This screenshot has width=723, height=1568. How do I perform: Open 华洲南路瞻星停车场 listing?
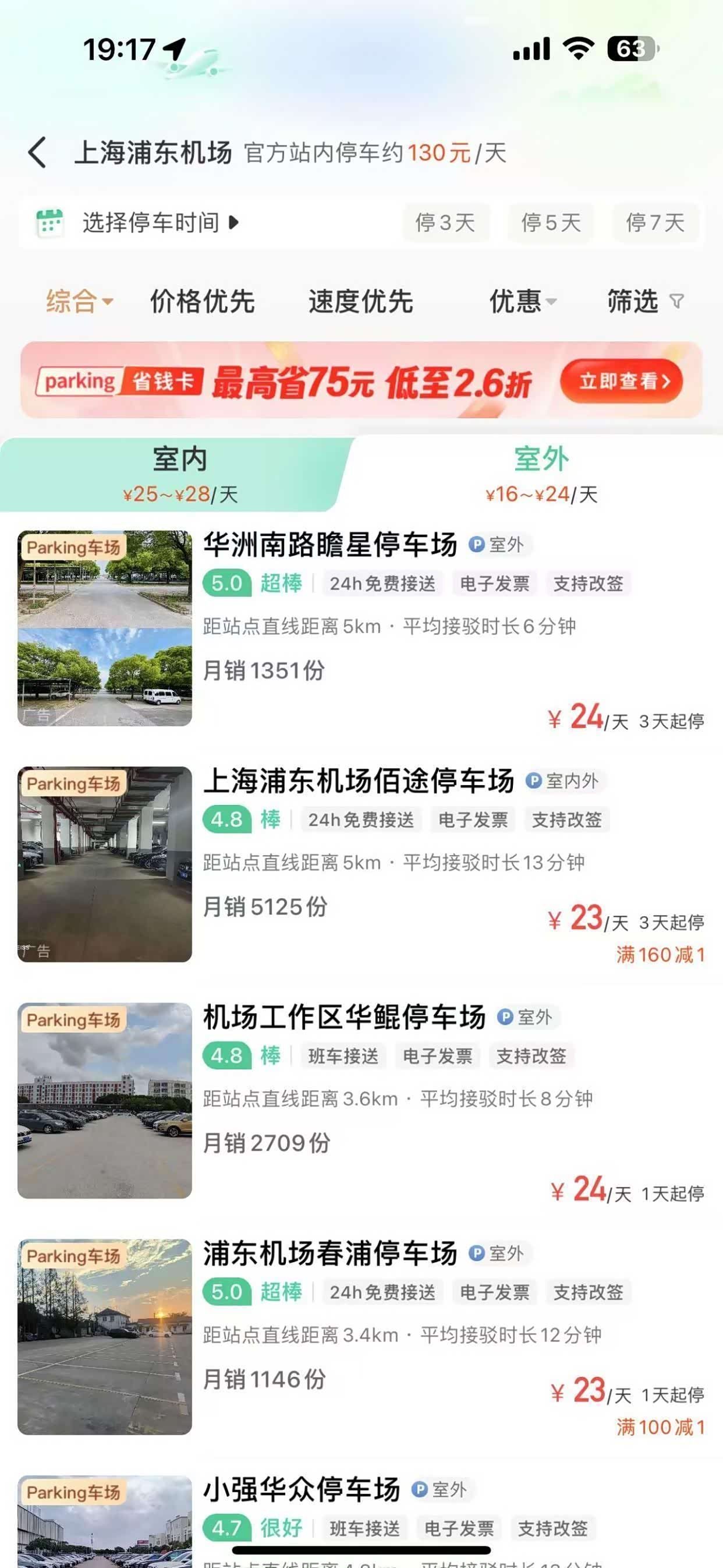(x=330, y=545)
